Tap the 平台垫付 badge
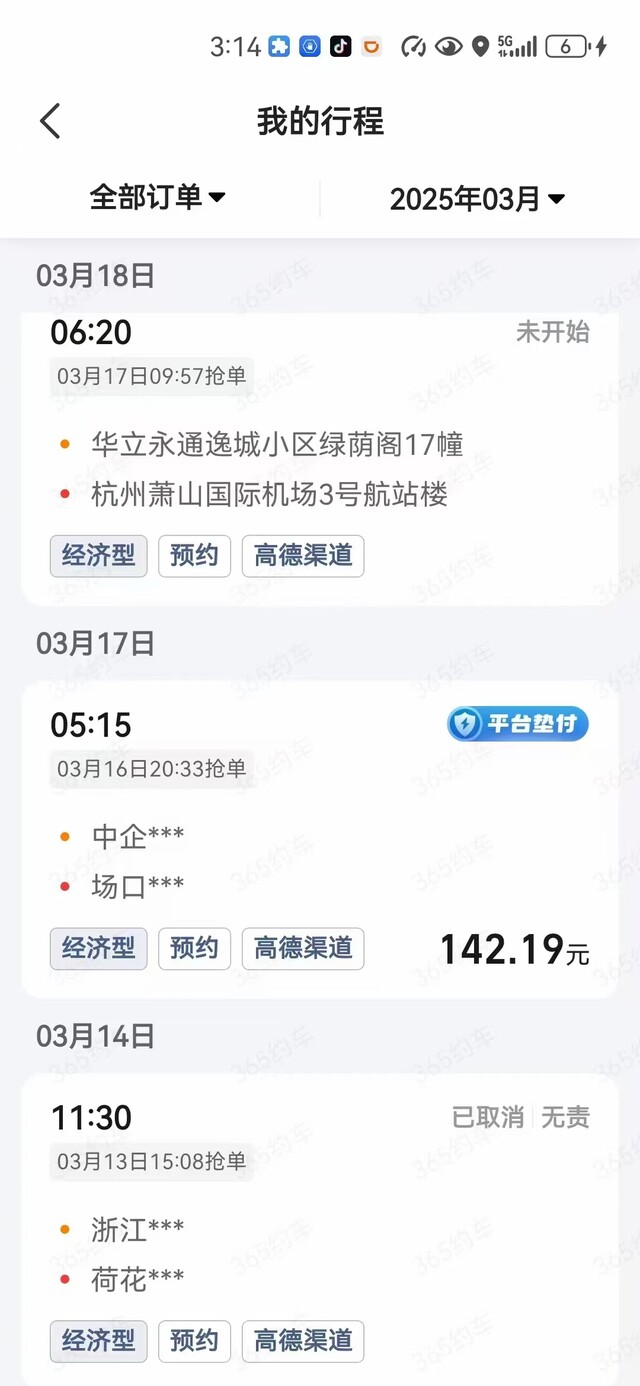 coord(518,724)
